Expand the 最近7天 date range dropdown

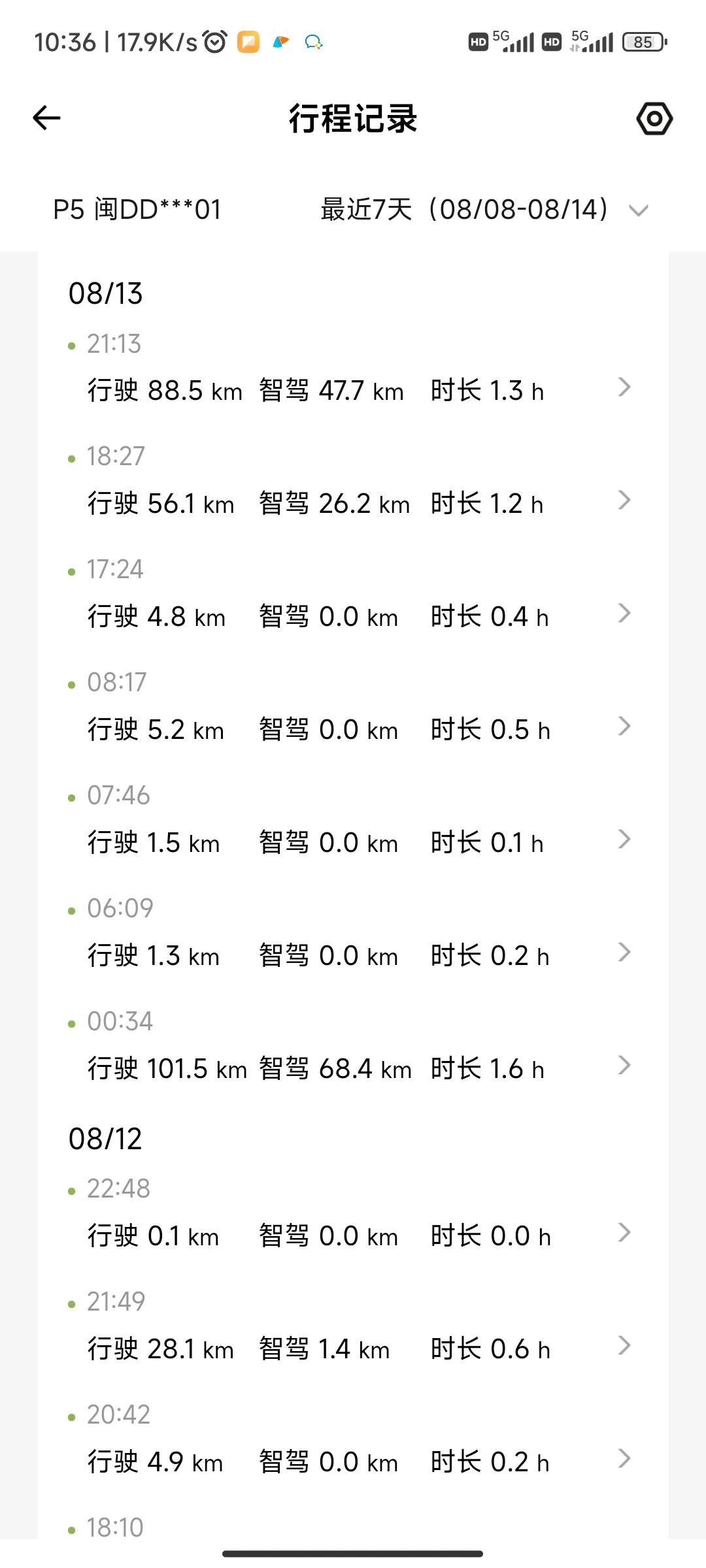[x=484, y=210]
